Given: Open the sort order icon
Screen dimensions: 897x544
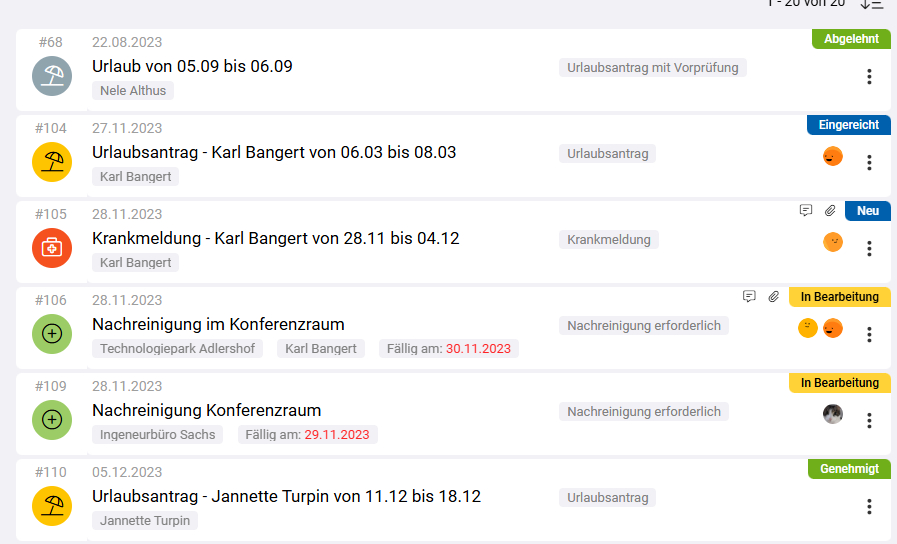Looking at the screenshot, I should pos(873,3).
